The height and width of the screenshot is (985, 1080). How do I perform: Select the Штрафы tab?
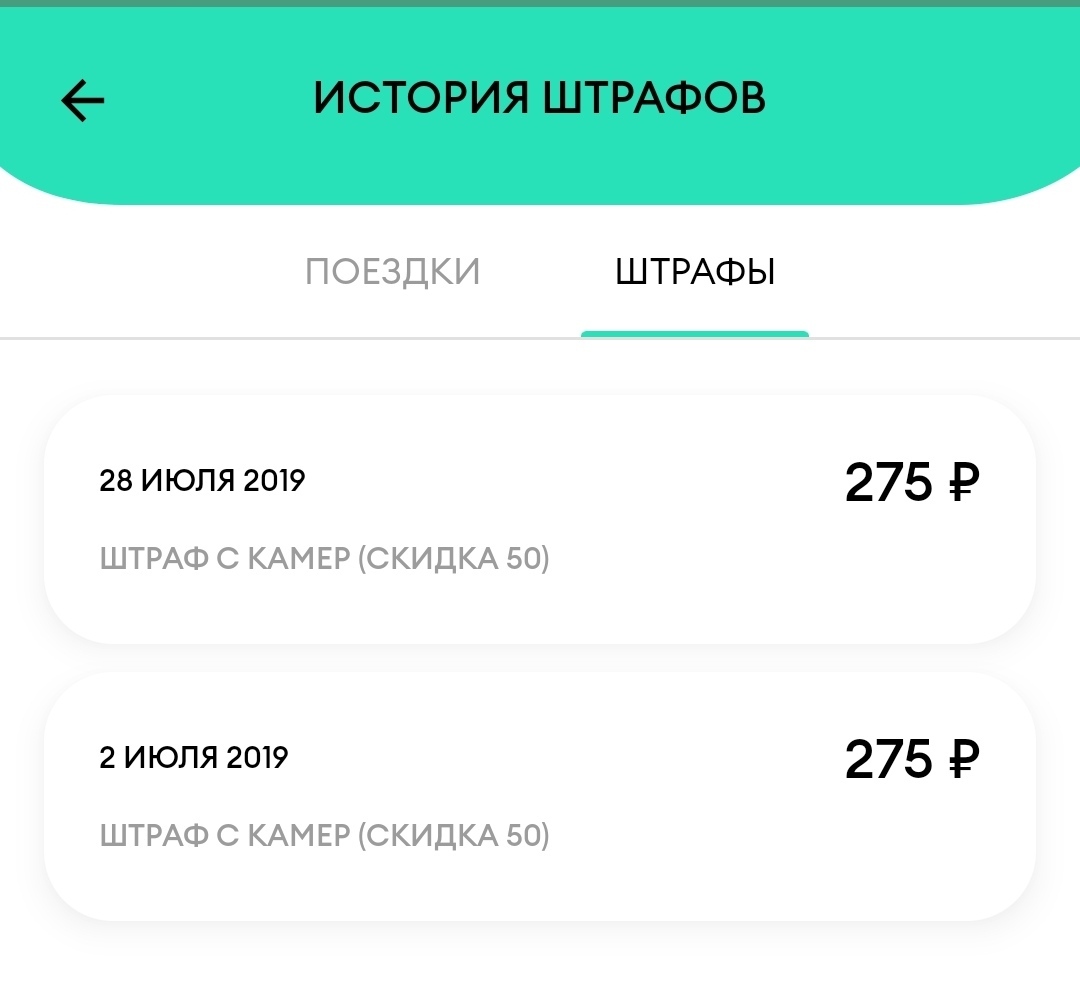pos(695,272)
